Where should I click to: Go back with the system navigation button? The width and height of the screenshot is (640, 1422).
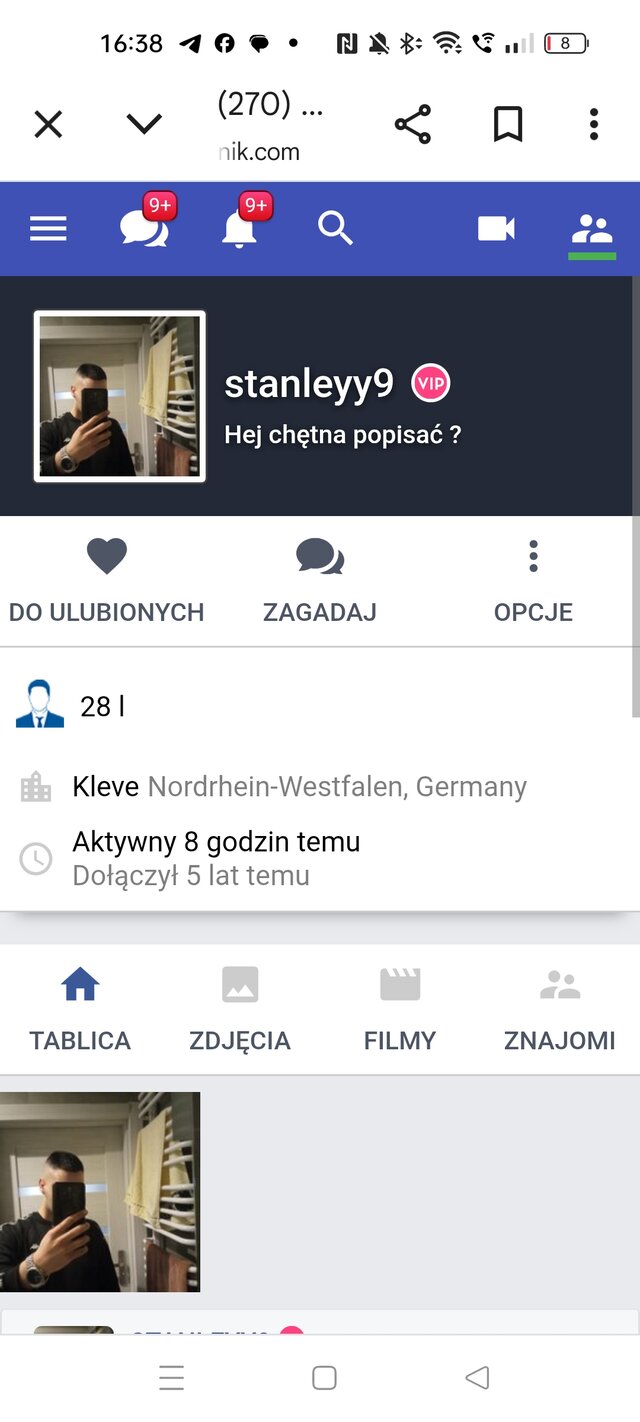[477, 1378]
